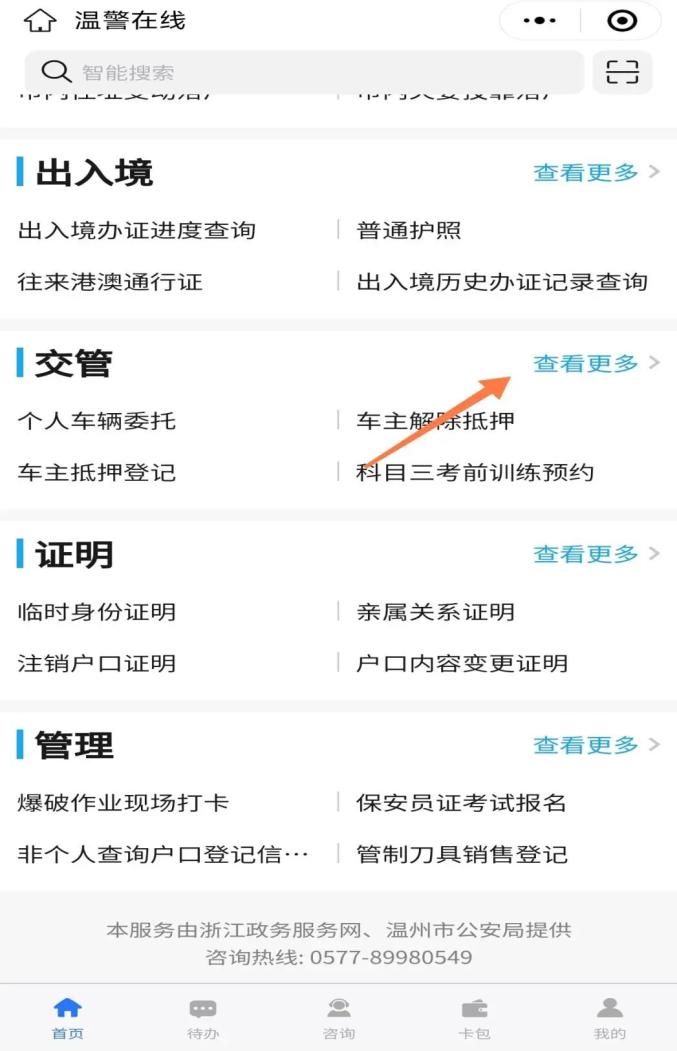
Task: Switch to the 咨询 tab
Action: (338, 1018)
